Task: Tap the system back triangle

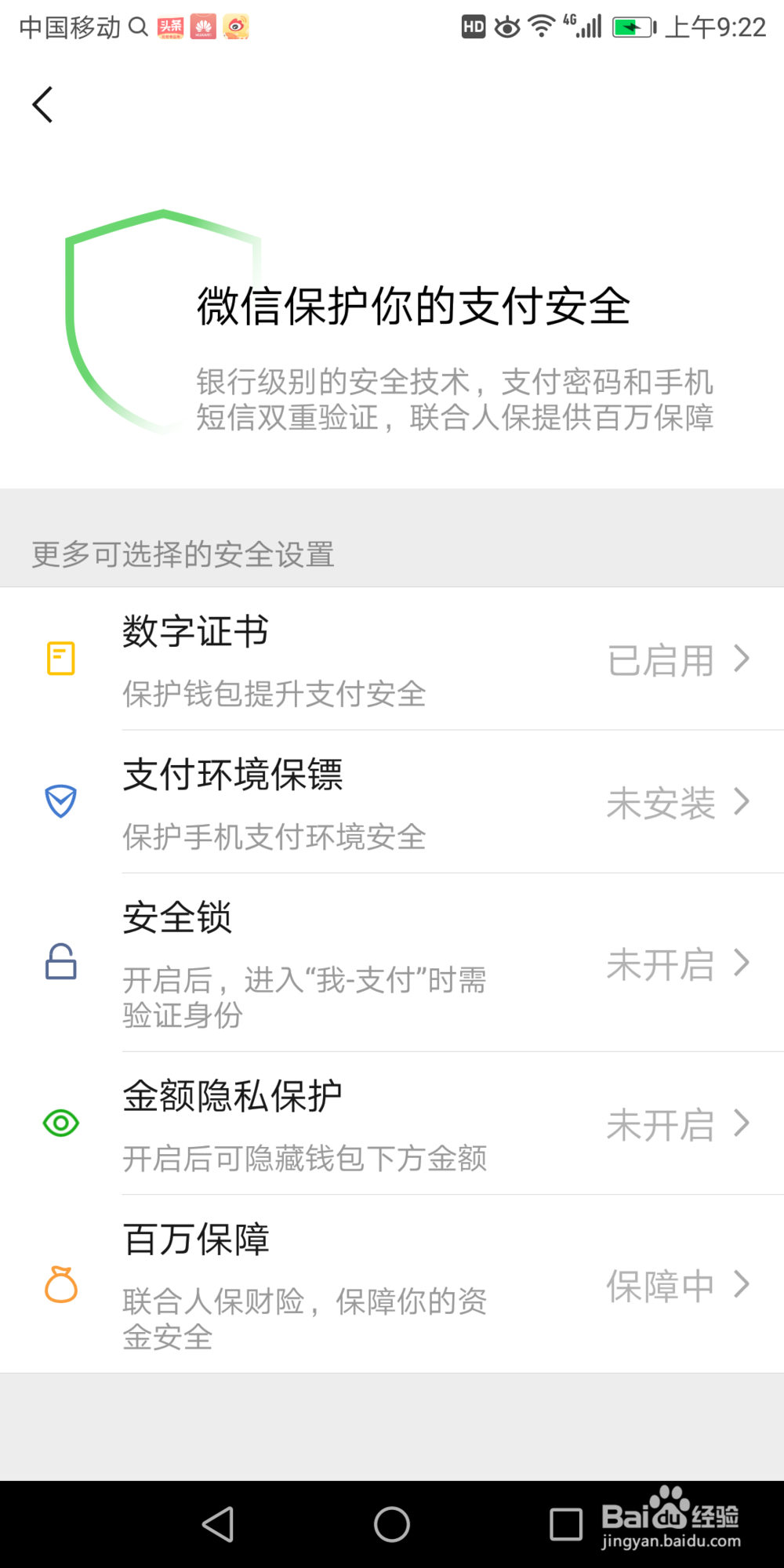Action: click(x=218, y=1525)
